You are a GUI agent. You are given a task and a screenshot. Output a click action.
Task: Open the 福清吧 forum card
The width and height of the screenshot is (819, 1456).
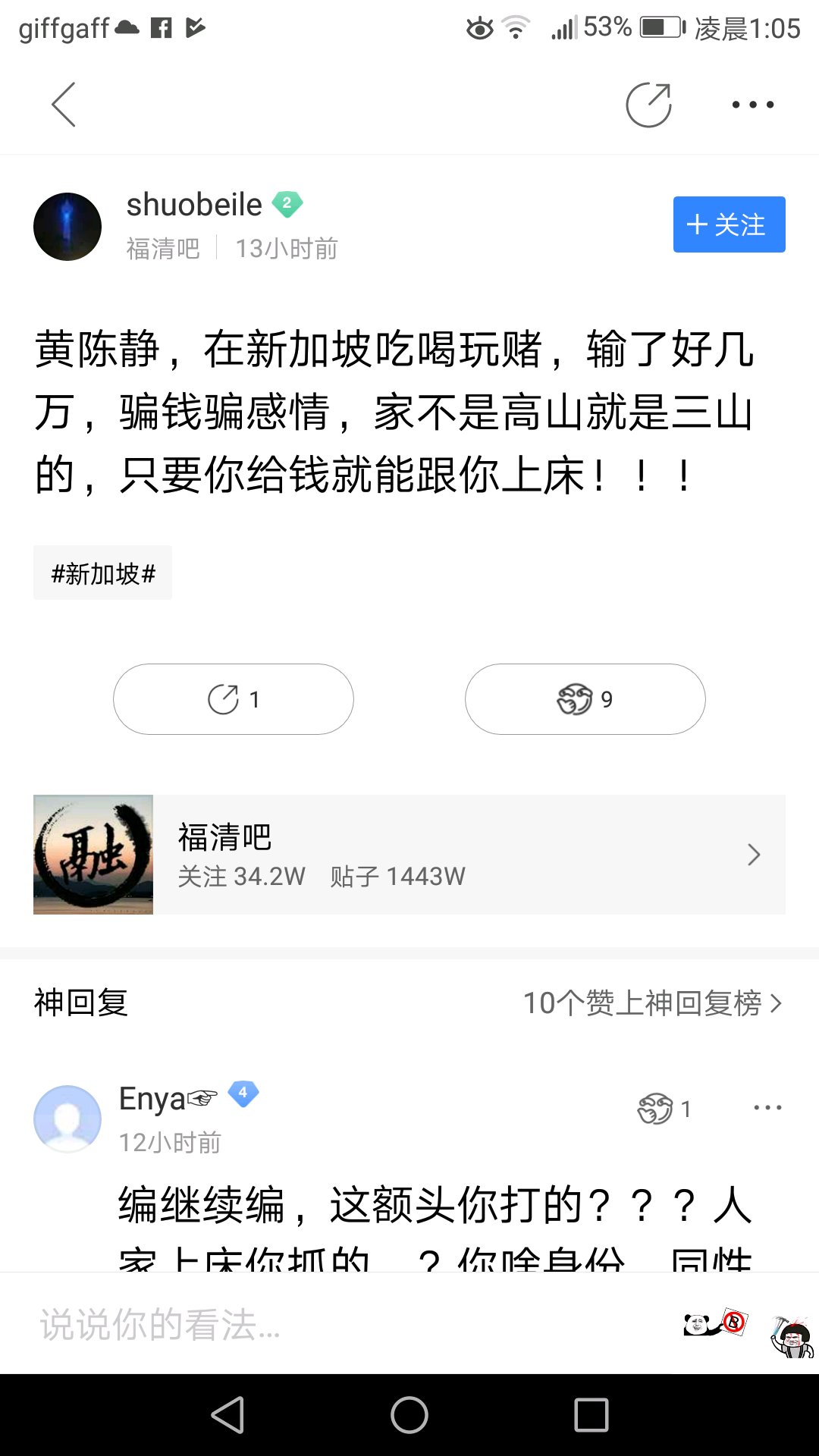pos(409,855)
